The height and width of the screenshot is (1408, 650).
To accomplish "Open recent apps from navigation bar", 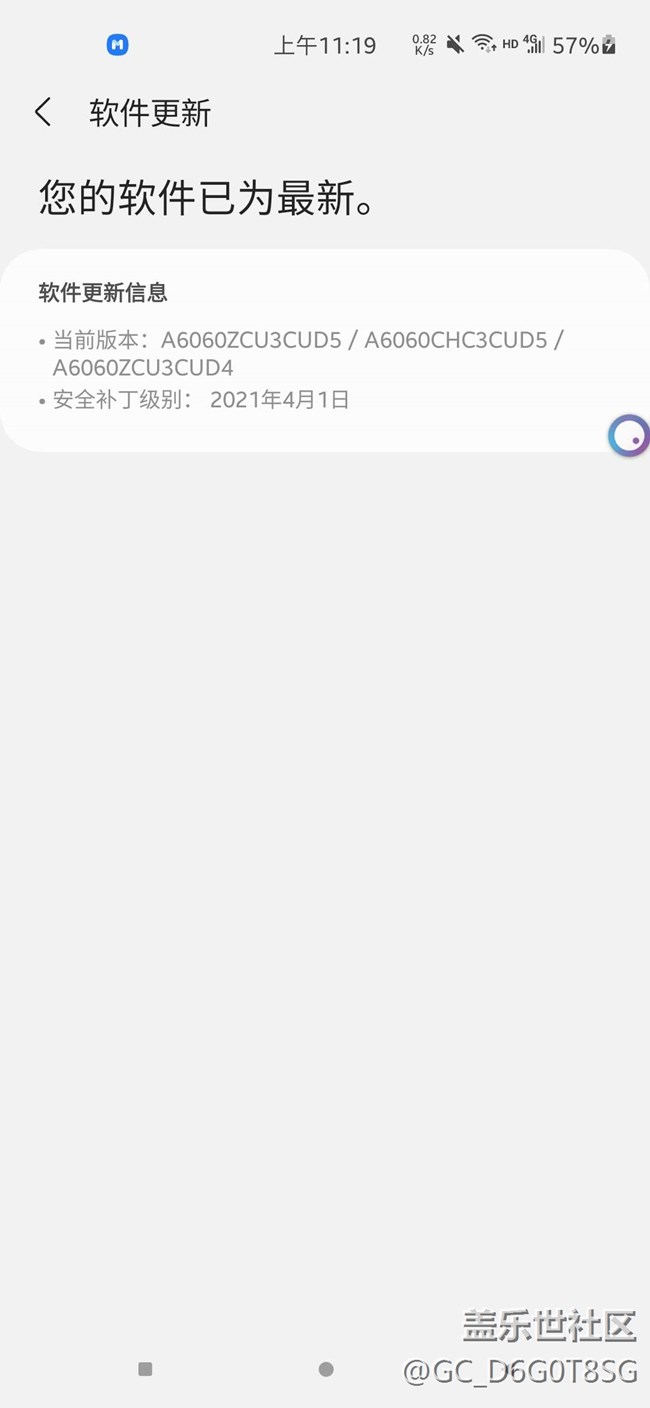I will 145,1369.
